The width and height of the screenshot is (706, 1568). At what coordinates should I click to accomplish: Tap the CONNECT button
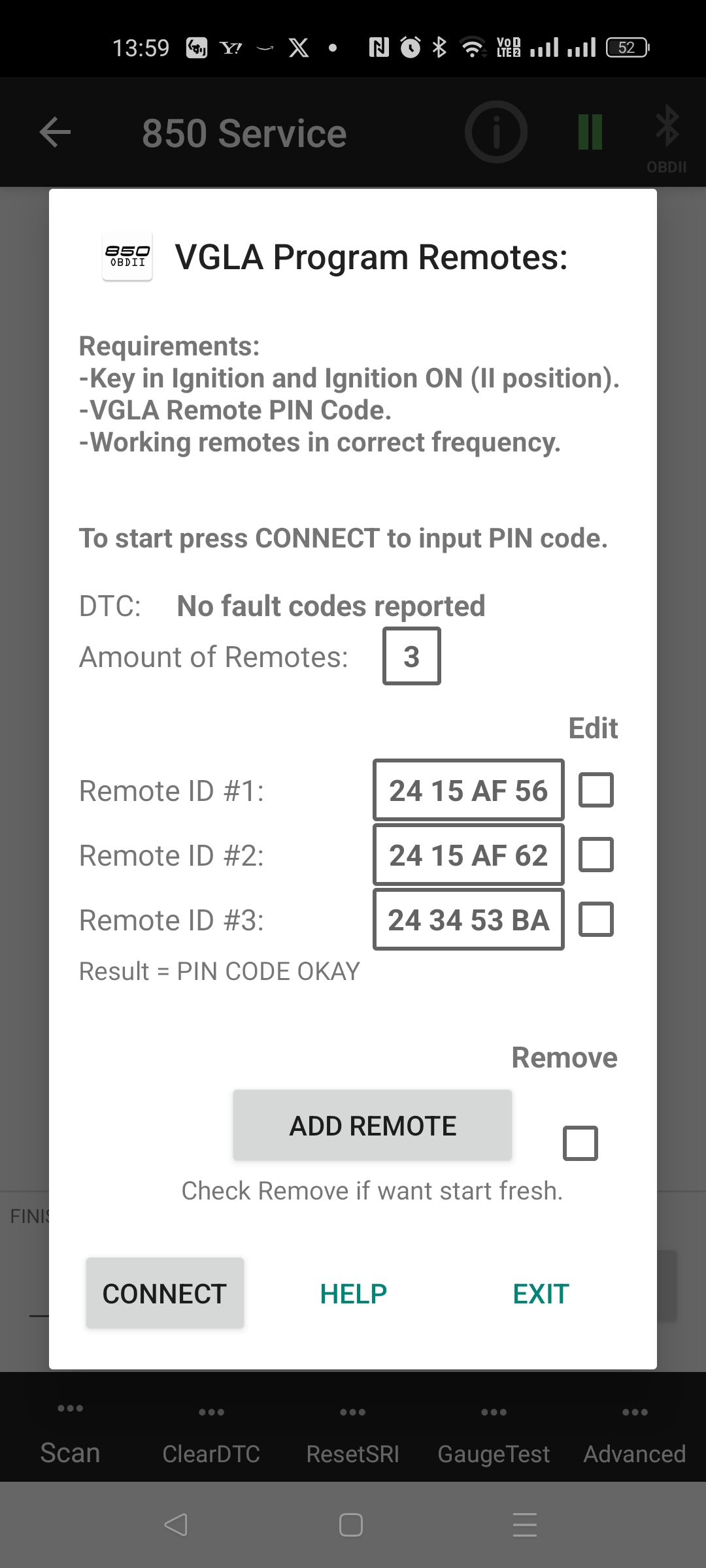coord(165,1293)
